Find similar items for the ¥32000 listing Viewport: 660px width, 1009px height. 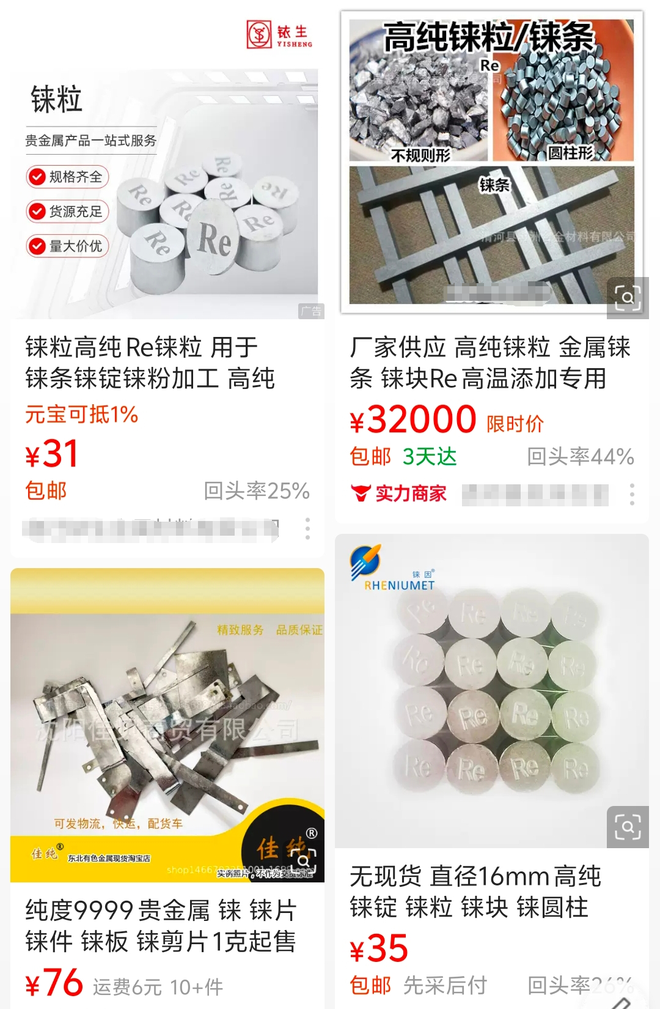(627, 297)
